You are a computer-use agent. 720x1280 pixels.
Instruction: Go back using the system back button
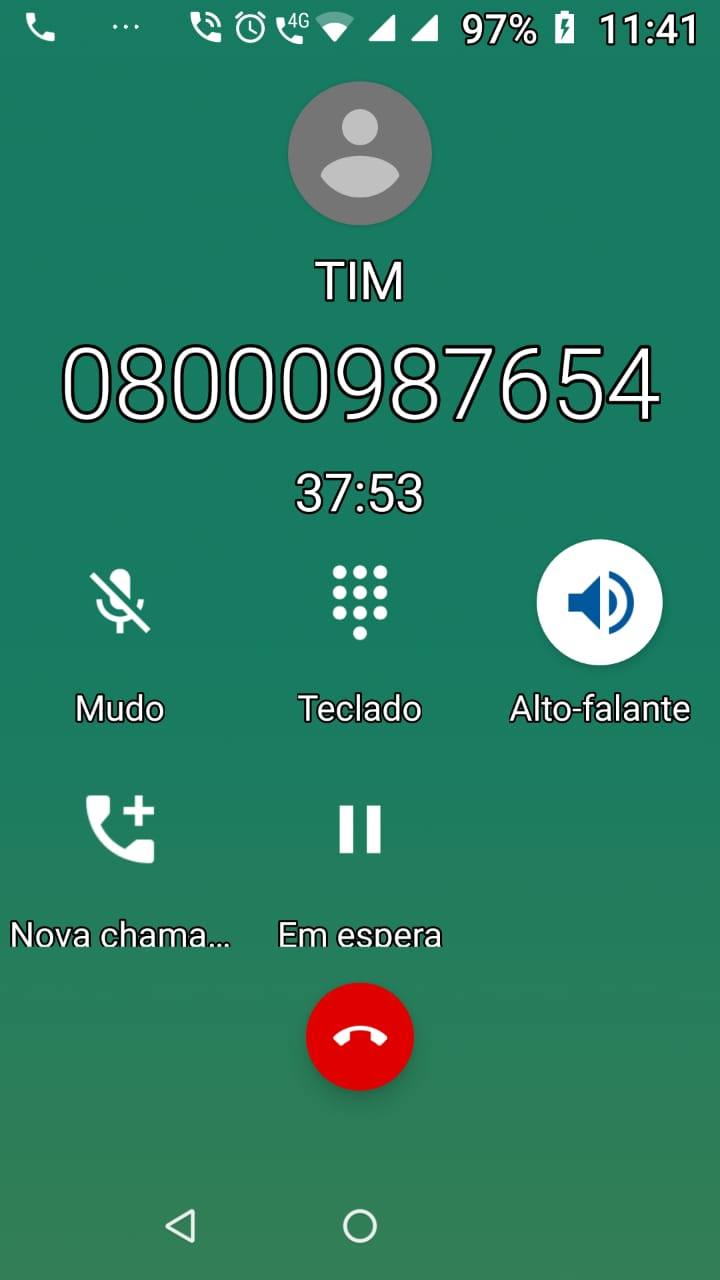[x=181, y=1225]
